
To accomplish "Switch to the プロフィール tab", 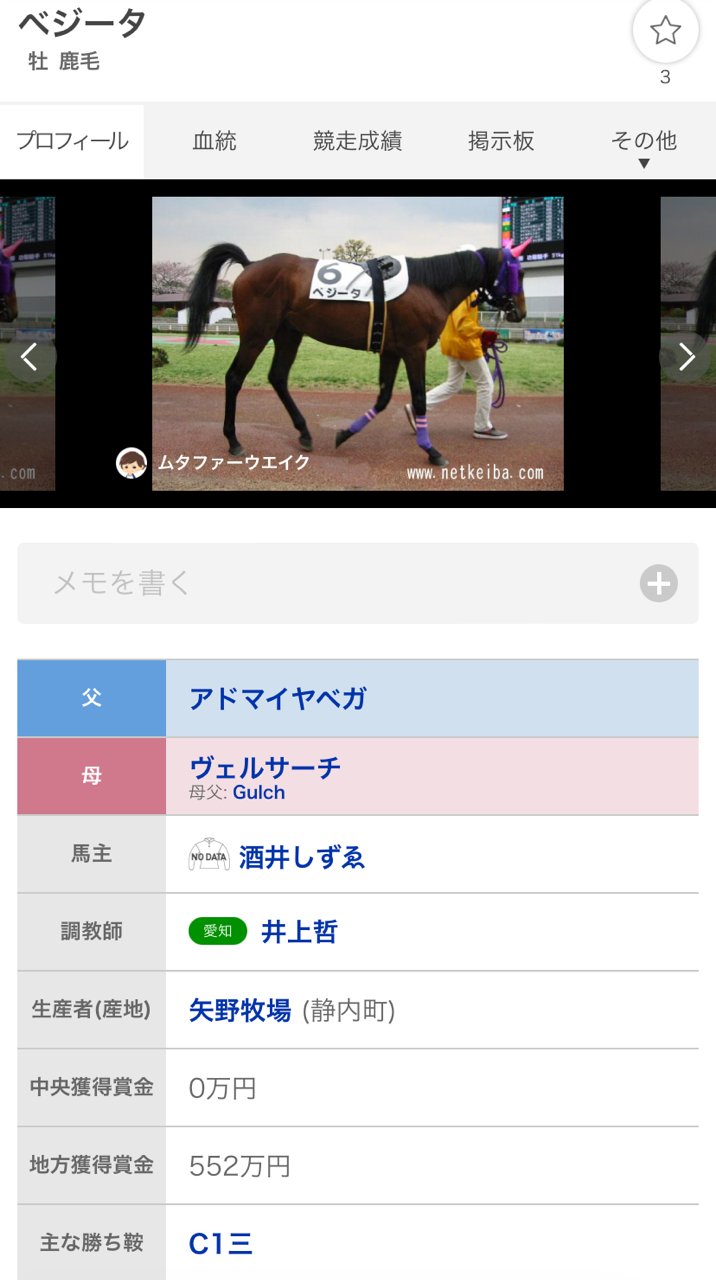I will tap(72, 141).
